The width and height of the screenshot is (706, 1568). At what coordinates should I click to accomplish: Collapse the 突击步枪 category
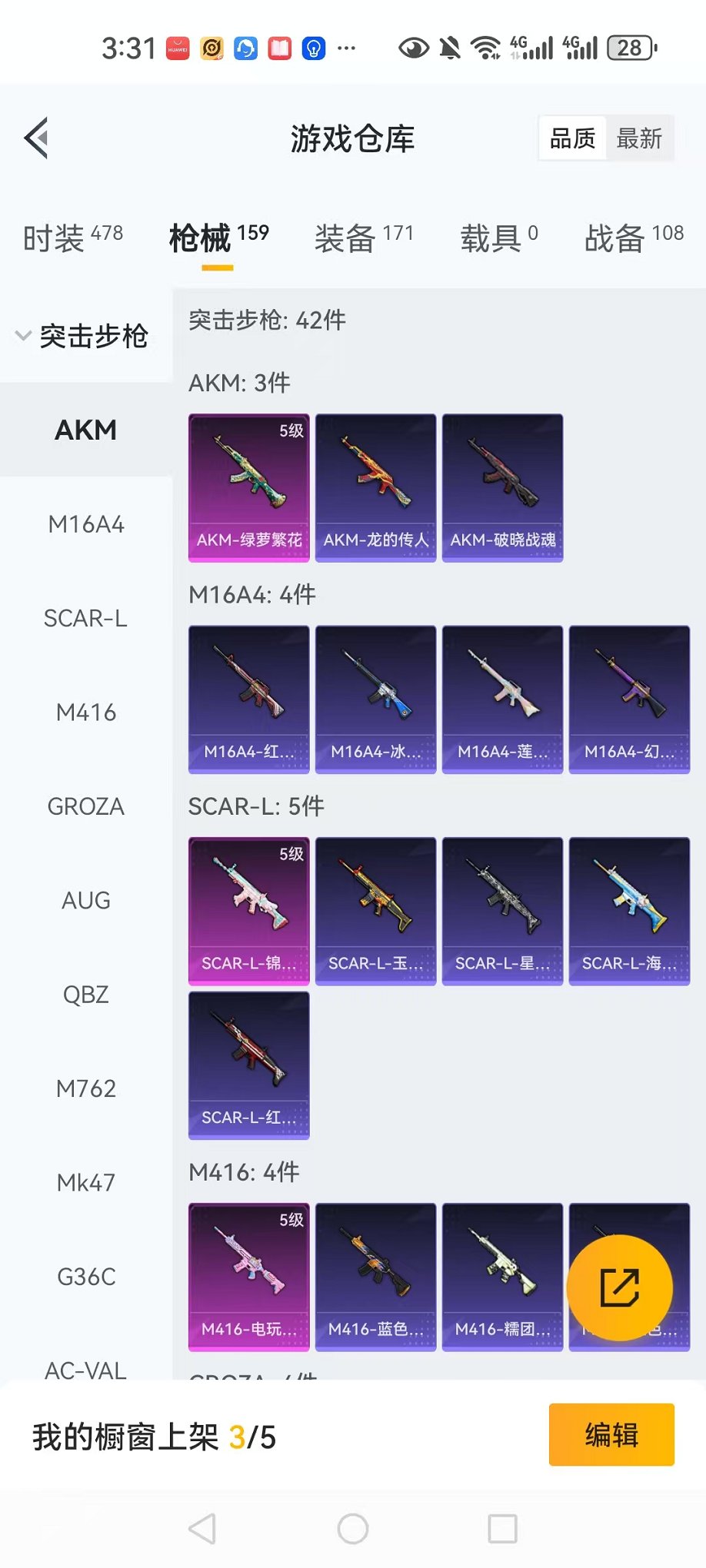(82, 336)
